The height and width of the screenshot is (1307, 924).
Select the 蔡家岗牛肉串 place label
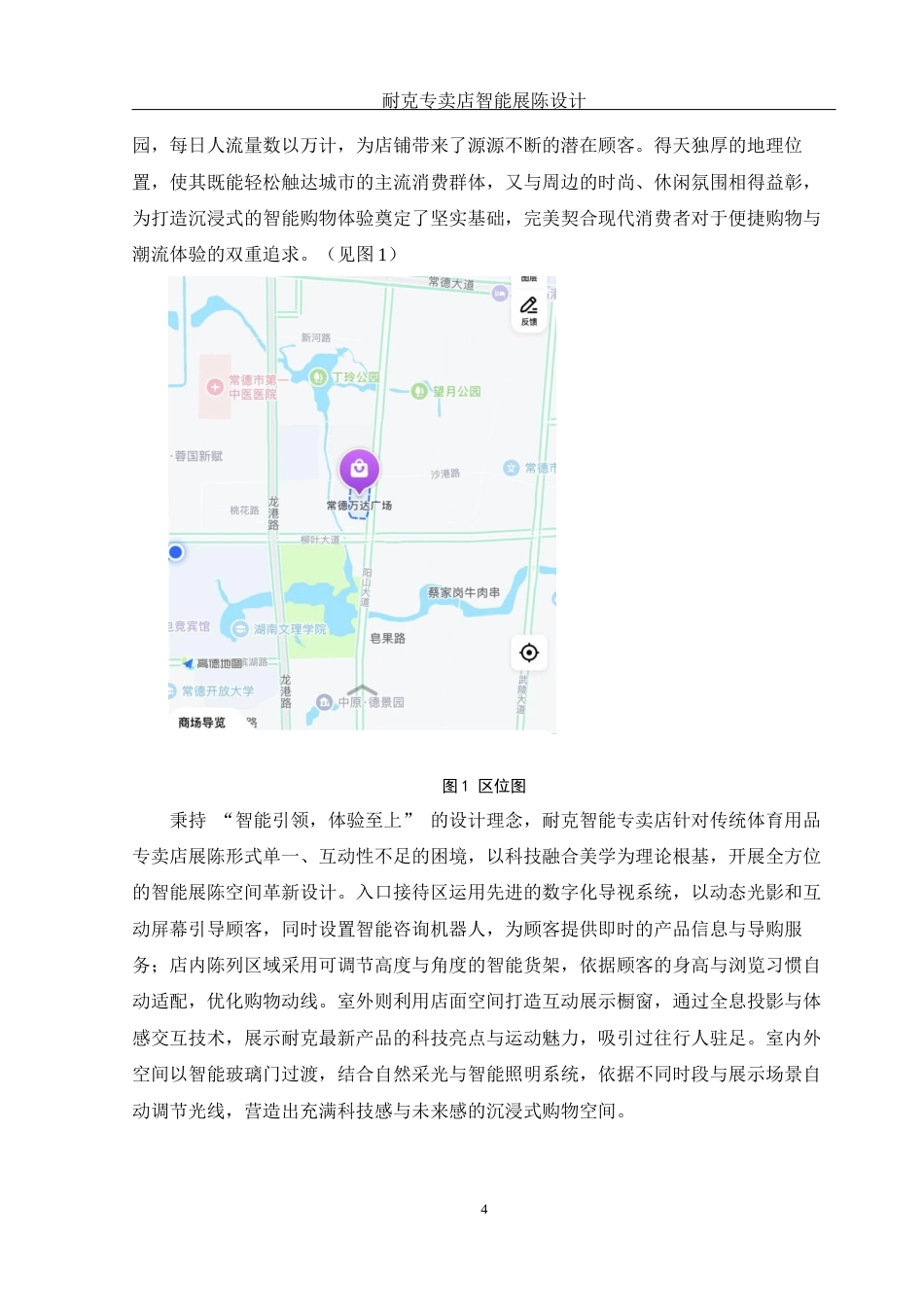click(463, 592)
